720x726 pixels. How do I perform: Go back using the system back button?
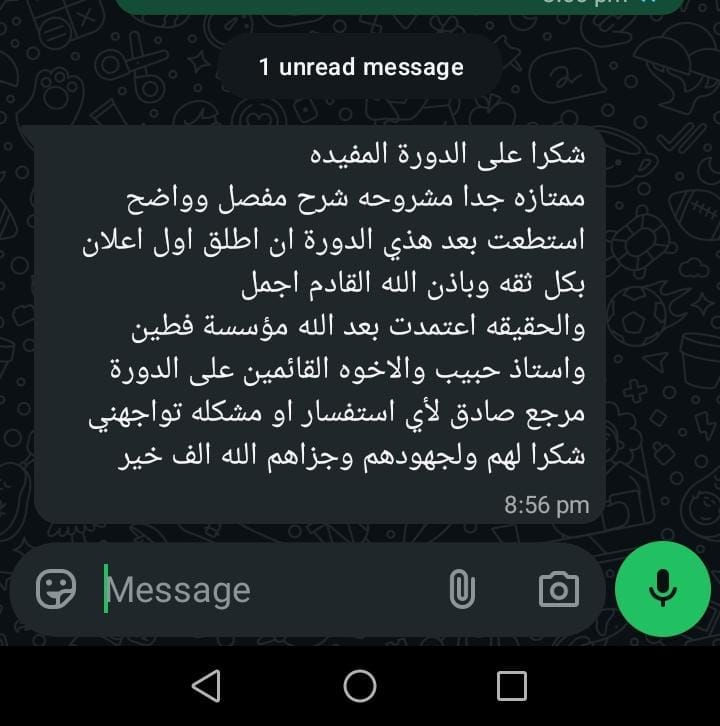[x=206, y=685]
